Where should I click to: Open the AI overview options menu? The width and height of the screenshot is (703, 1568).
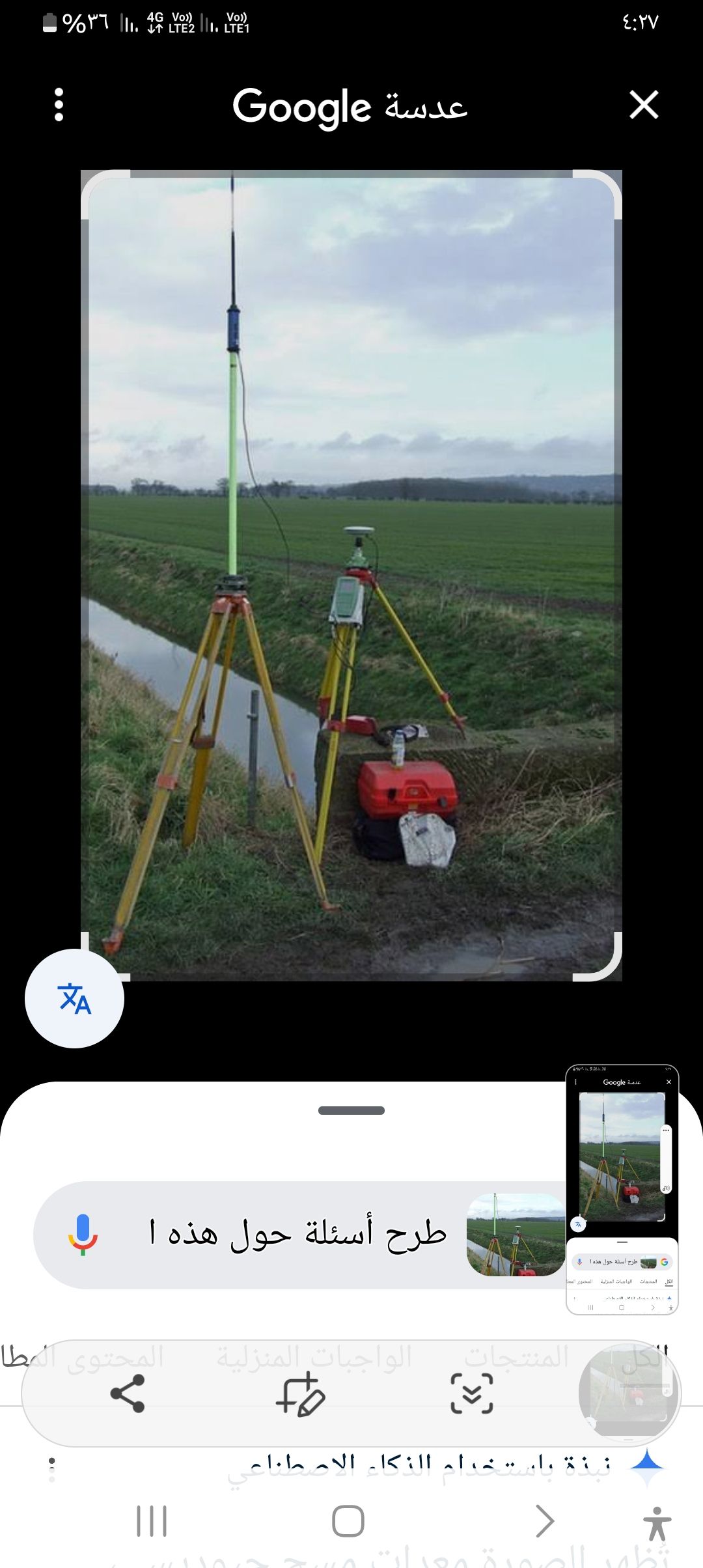click(x=52, y=1470)
